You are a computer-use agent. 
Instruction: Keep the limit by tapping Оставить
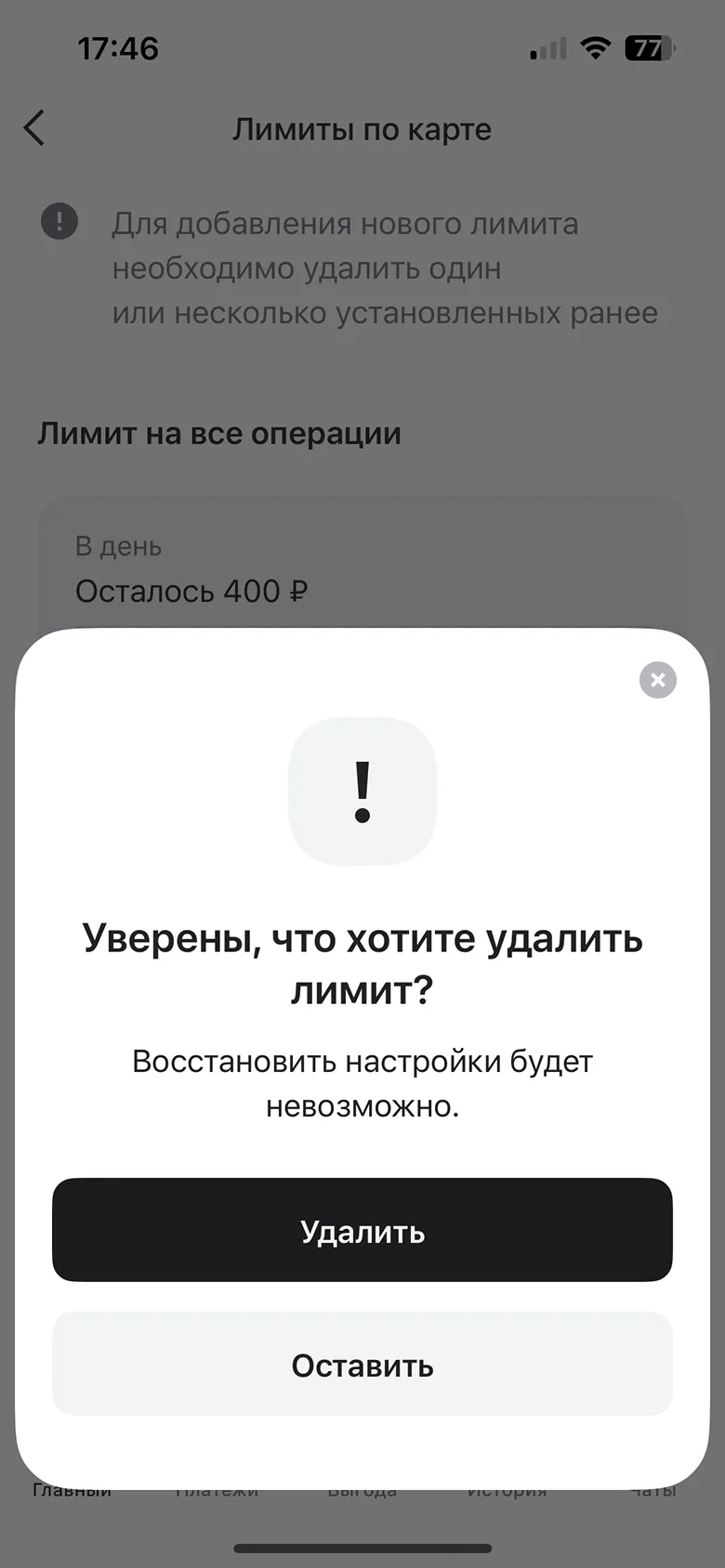point(362,1364)
